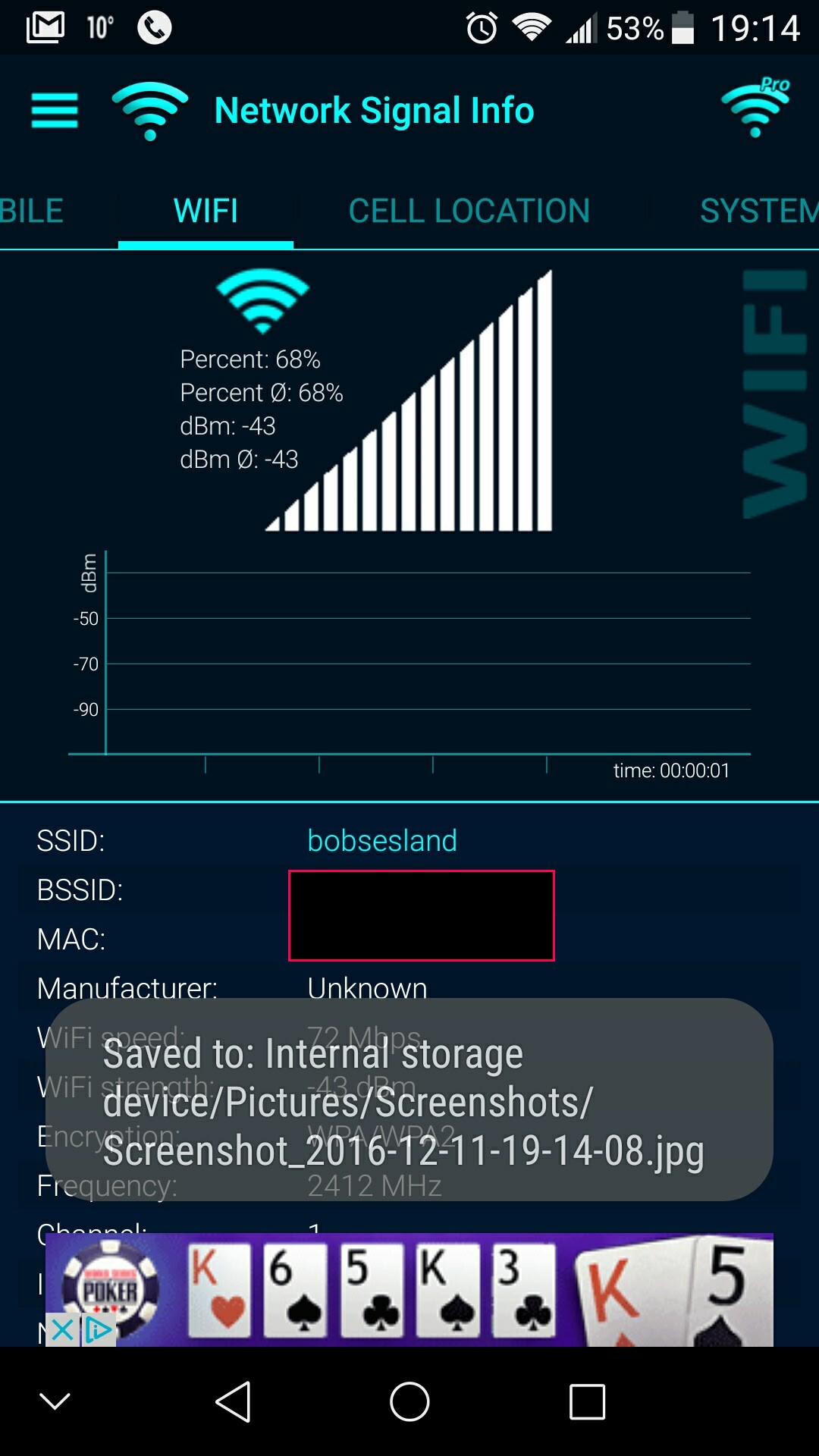819x1456 pixels.
Task: Switch to the Cell Location tab
Action: [469, 211]
